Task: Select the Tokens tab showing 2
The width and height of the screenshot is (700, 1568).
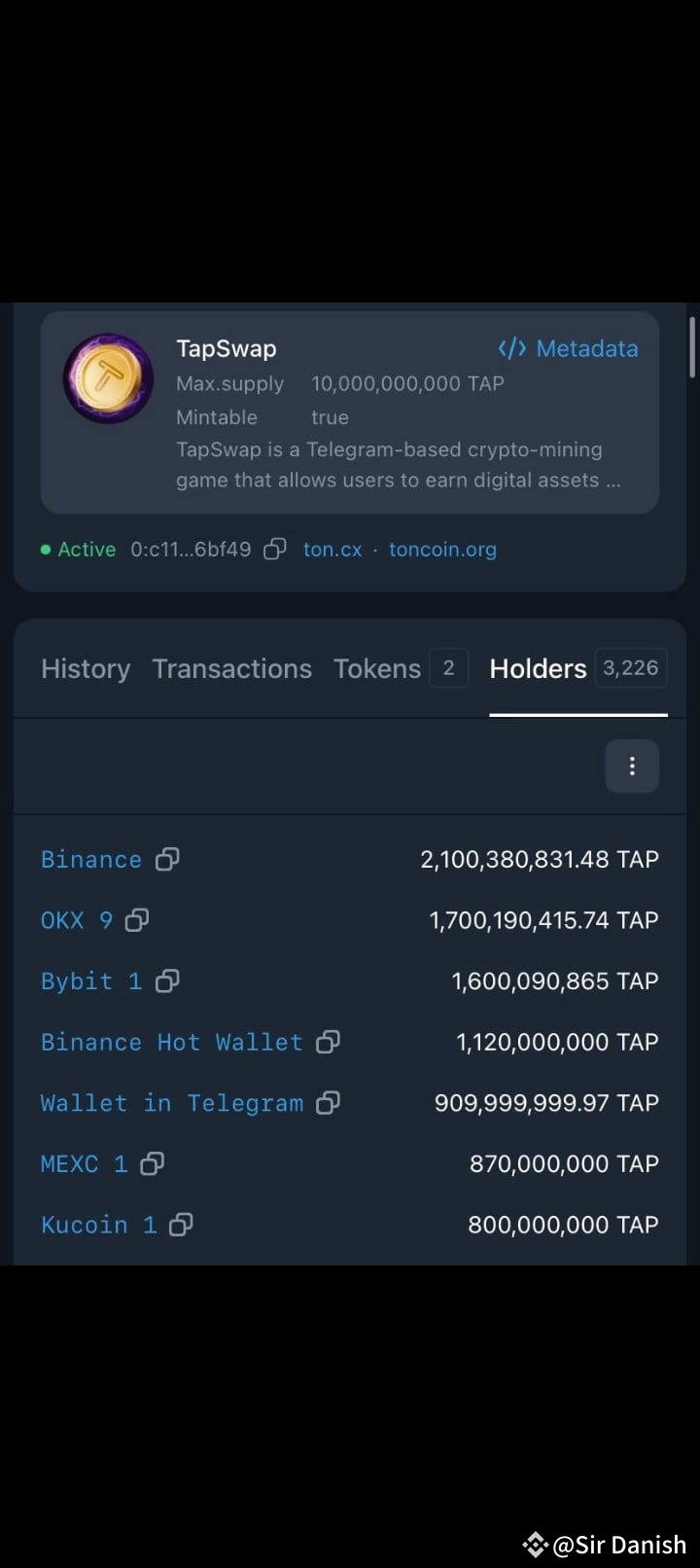Action: [x=377, y=668]
